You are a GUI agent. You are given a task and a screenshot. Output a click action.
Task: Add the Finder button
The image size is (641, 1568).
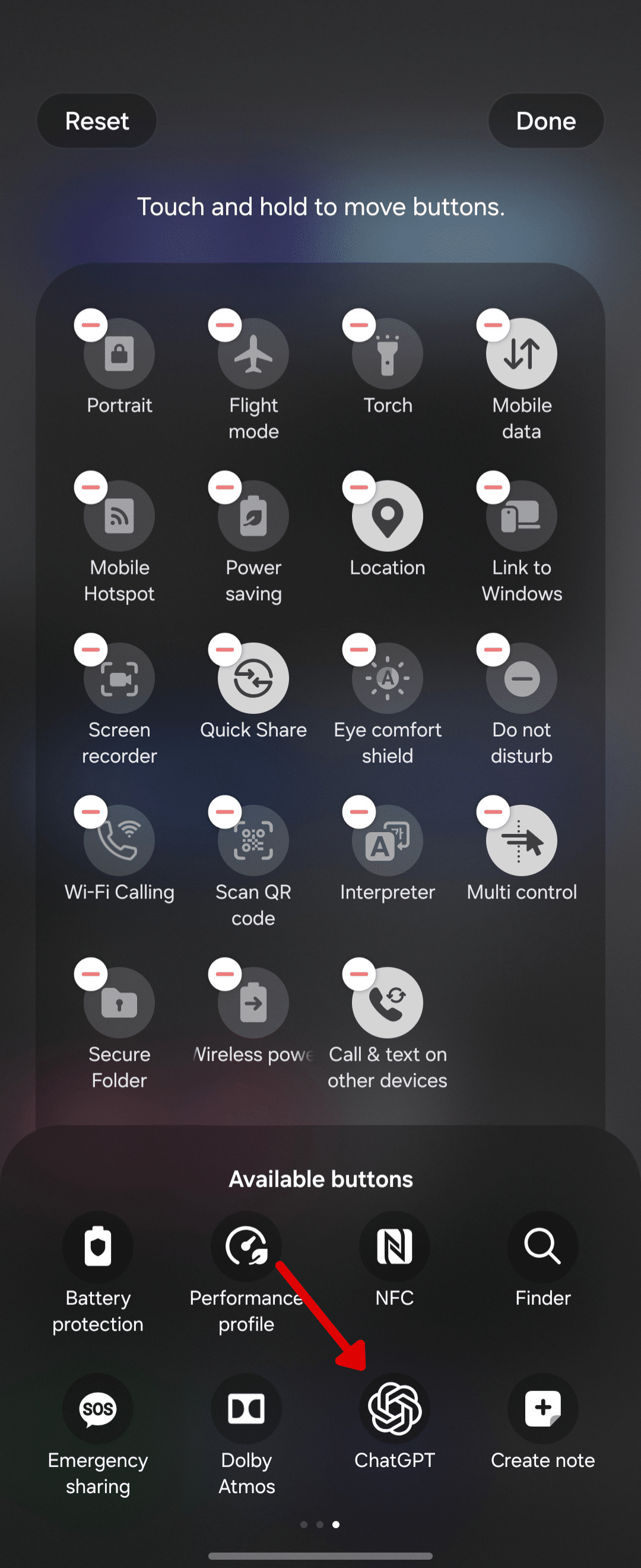coord(542,1247)
